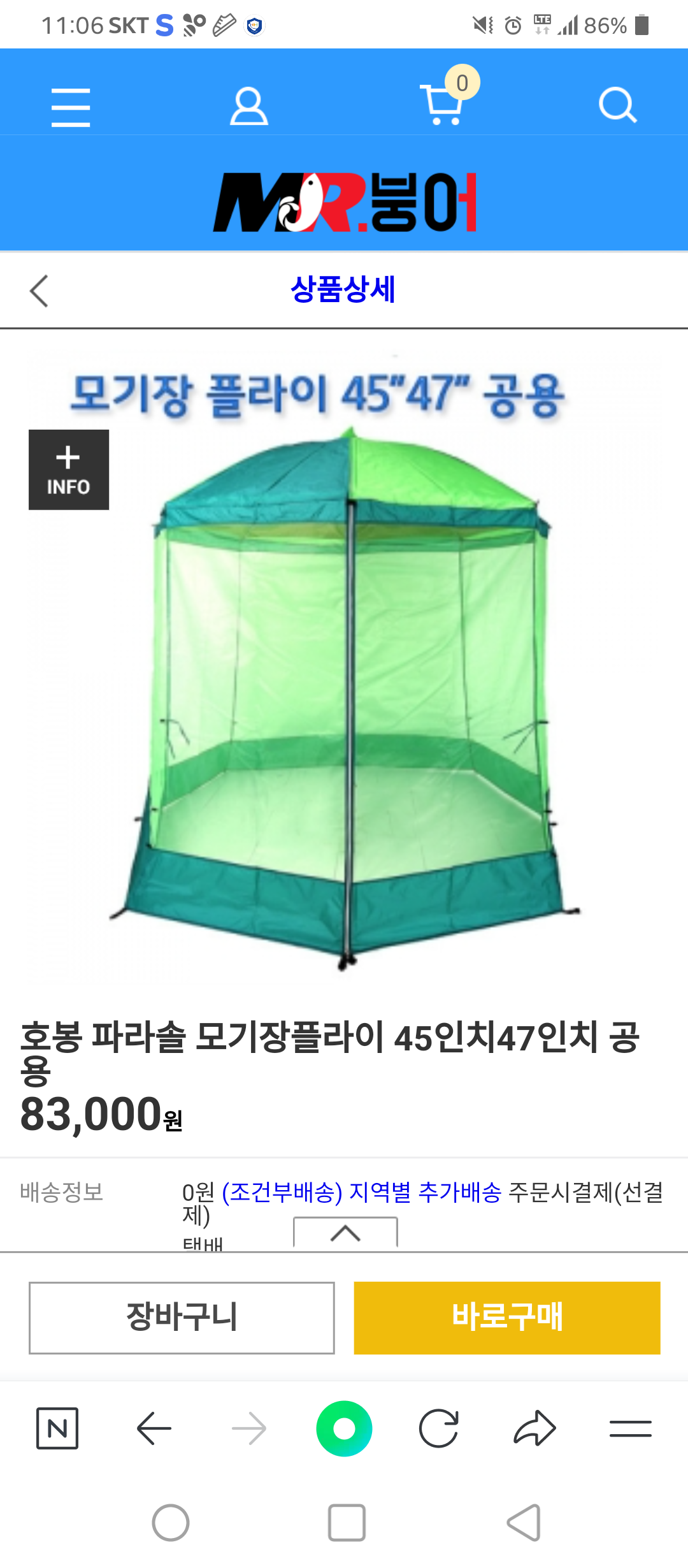Go back from product detail page
688x1568 pixels.
[x=39, y=291]
